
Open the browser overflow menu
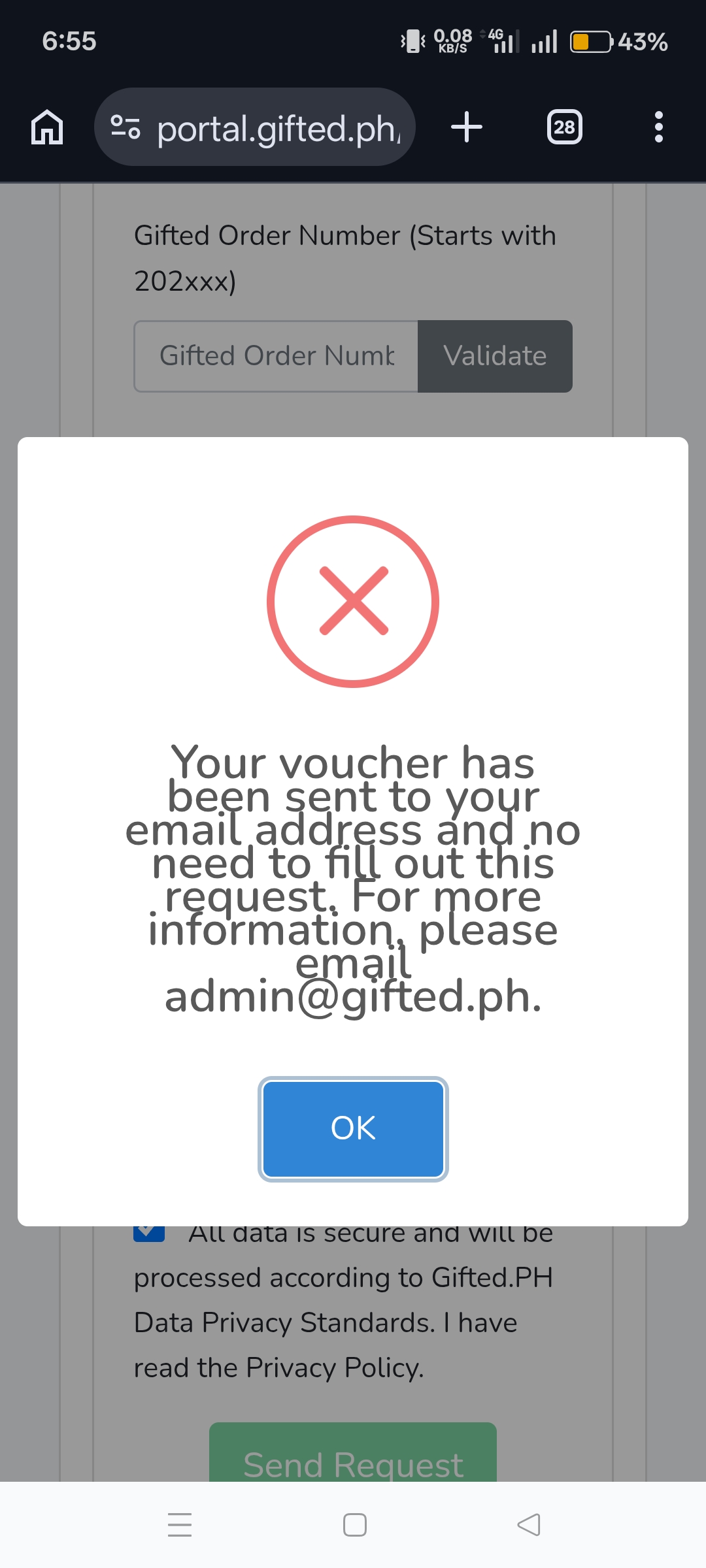click(x=658, y=127)
